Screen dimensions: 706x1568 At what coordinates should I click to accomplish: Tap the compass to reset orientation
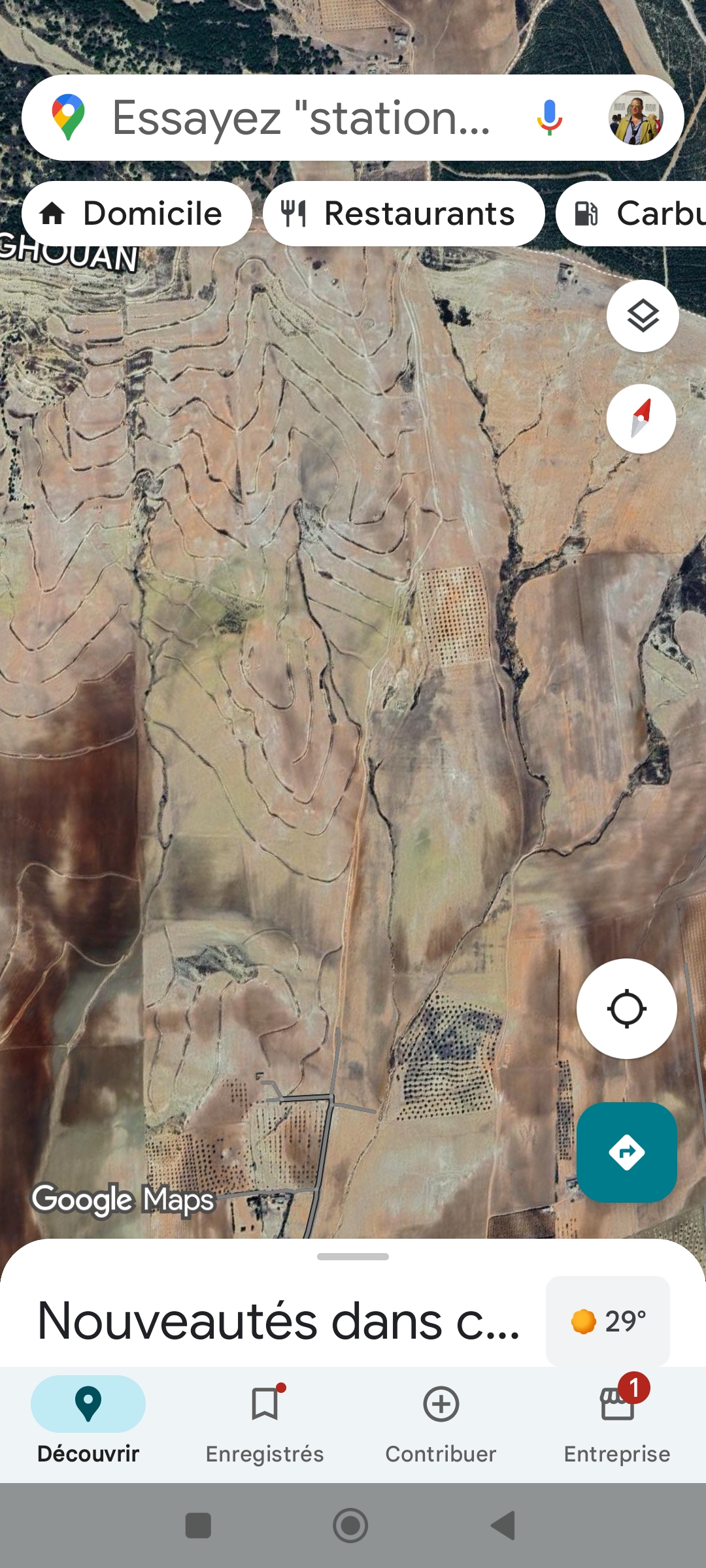tap(641, 419)
